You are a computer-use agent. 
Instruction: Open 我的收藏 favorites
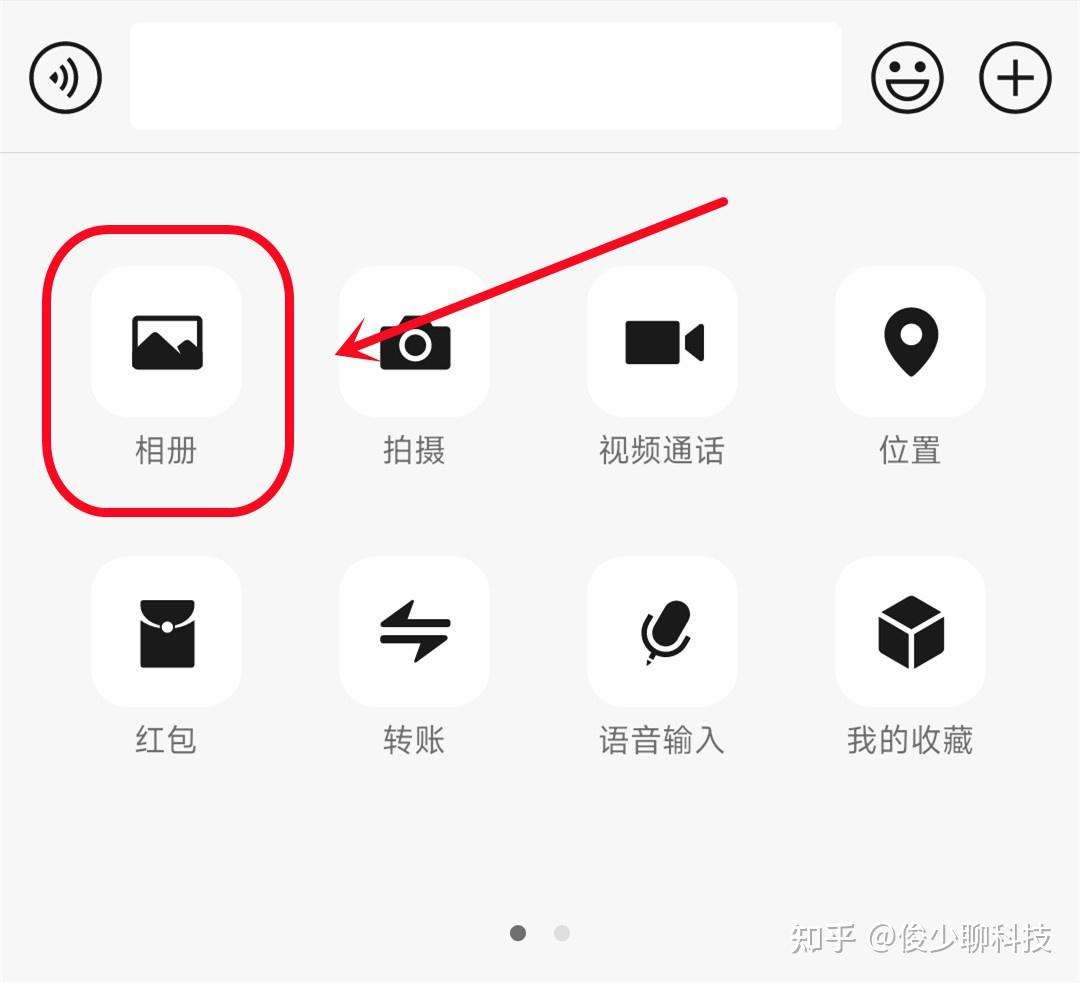point(910,632)
